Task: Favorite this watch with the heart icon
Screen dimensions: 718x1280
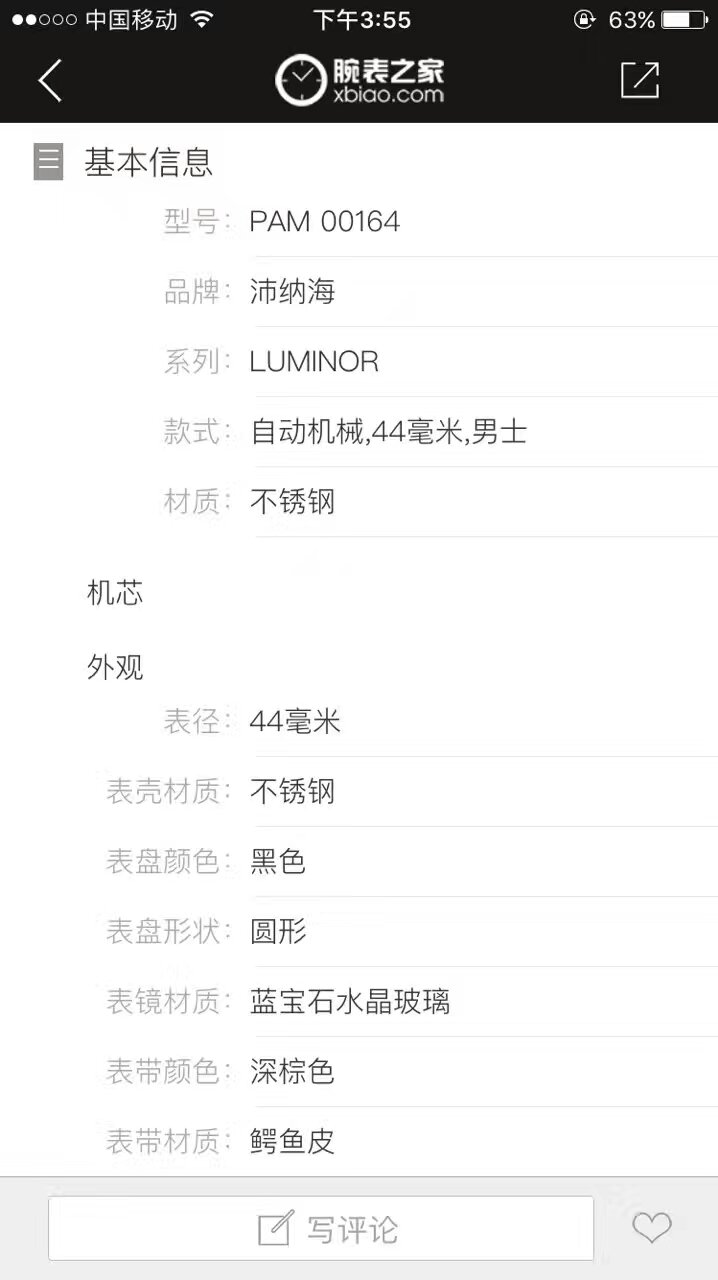Action: [x=652, y=1228]
